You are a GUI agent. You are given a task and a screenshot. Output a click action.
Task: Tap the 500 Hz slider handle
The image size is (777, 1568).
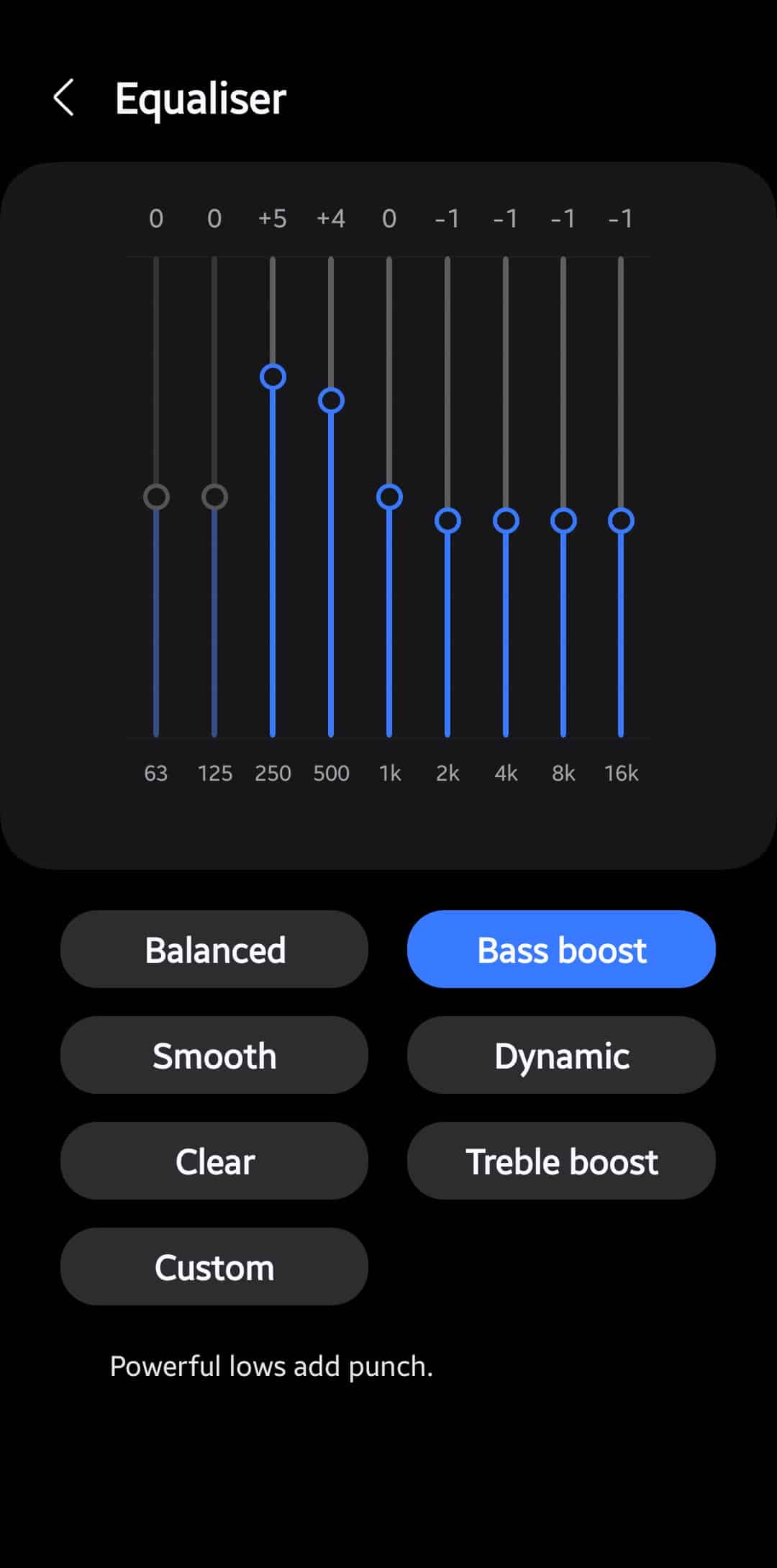(x=331, y=400)
